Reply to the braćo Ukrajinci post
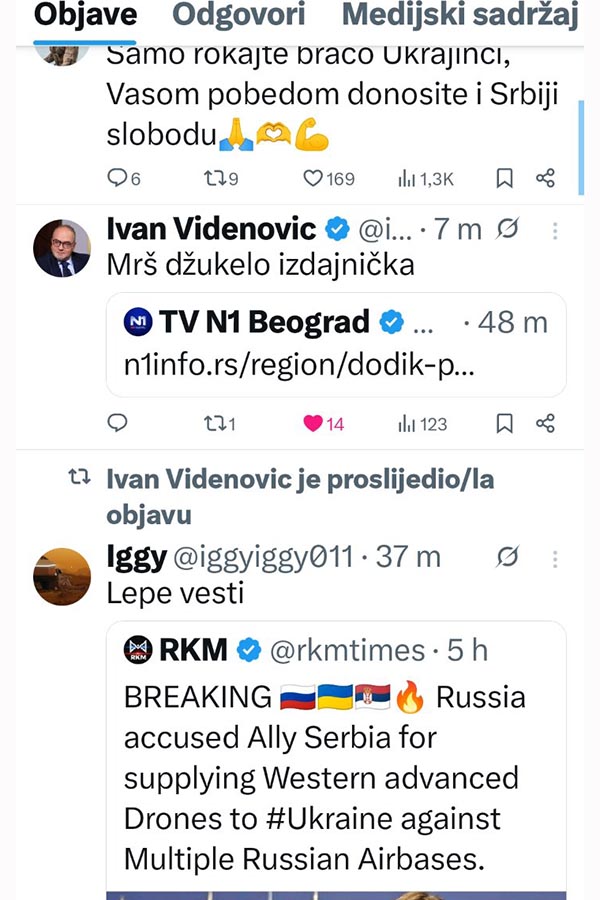This screenshot has height=900, width=600. pos(118,178)
